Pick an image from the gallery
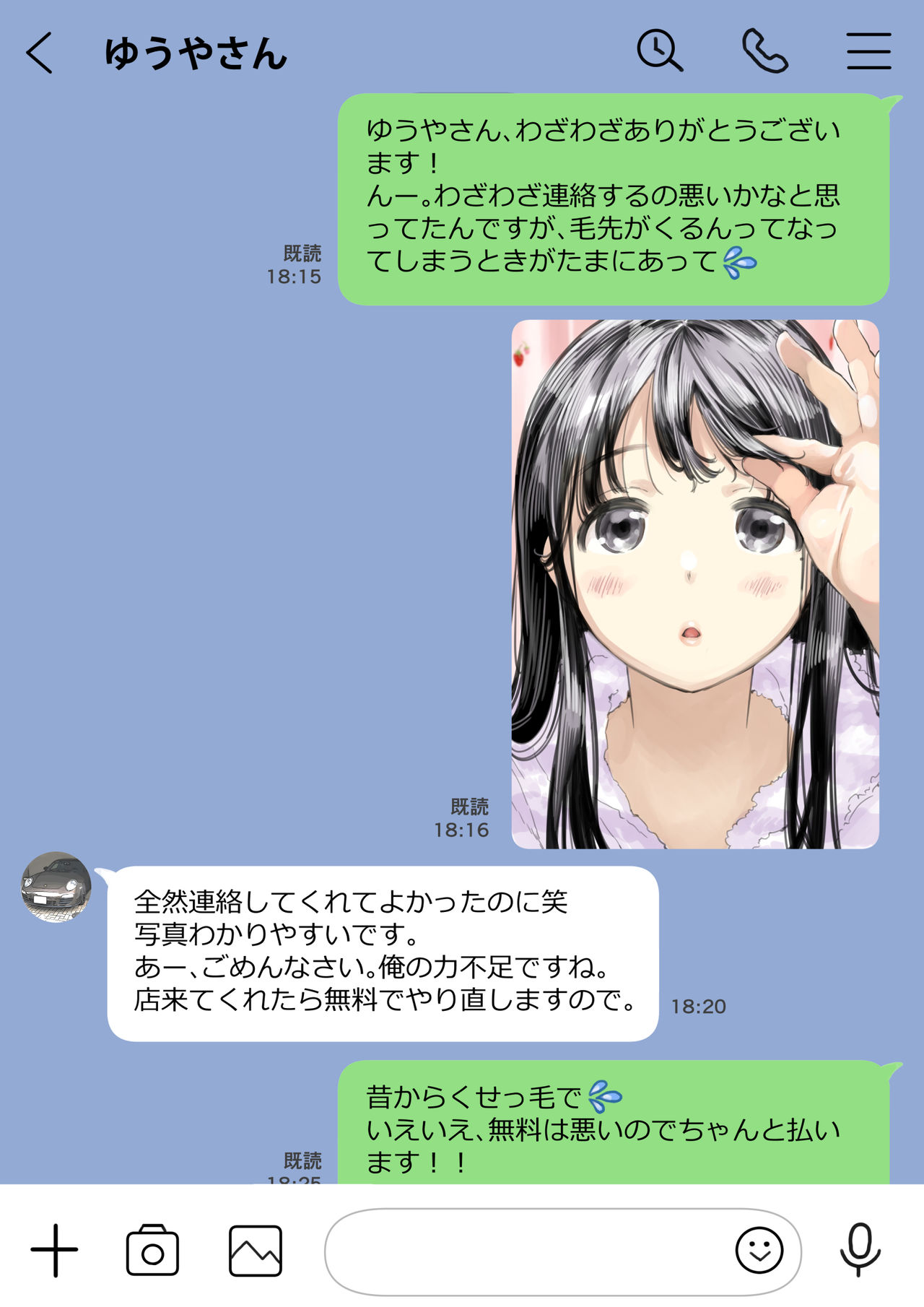 coord(256,1250)
